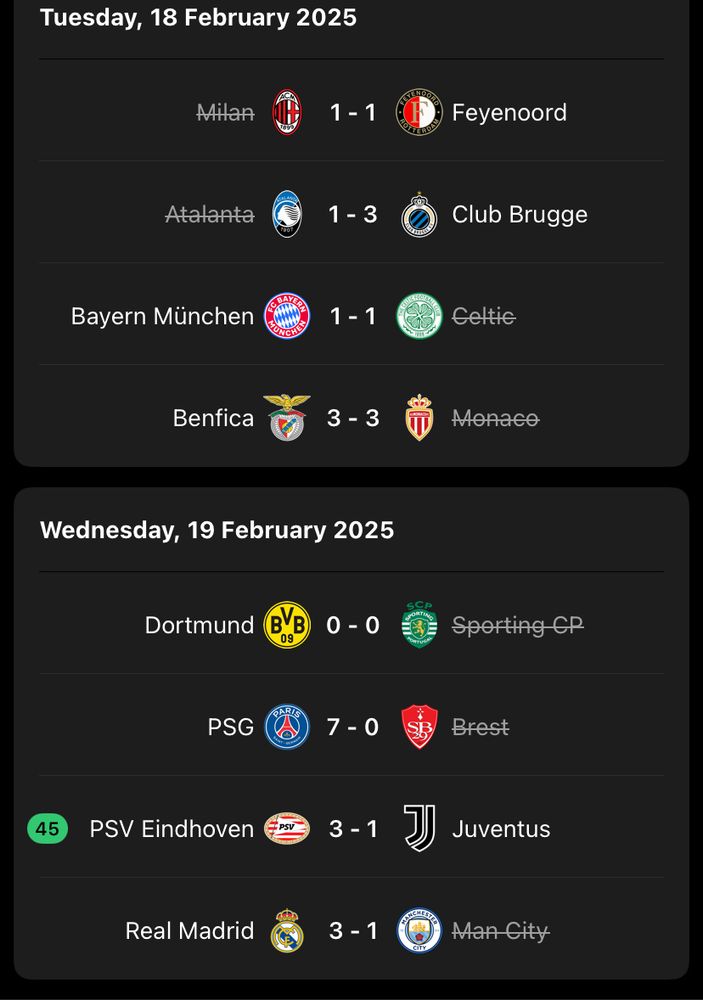703x1000 pixels.
Task: Open Benfica vs Monaco match details
Action: [x=353, y=418]
